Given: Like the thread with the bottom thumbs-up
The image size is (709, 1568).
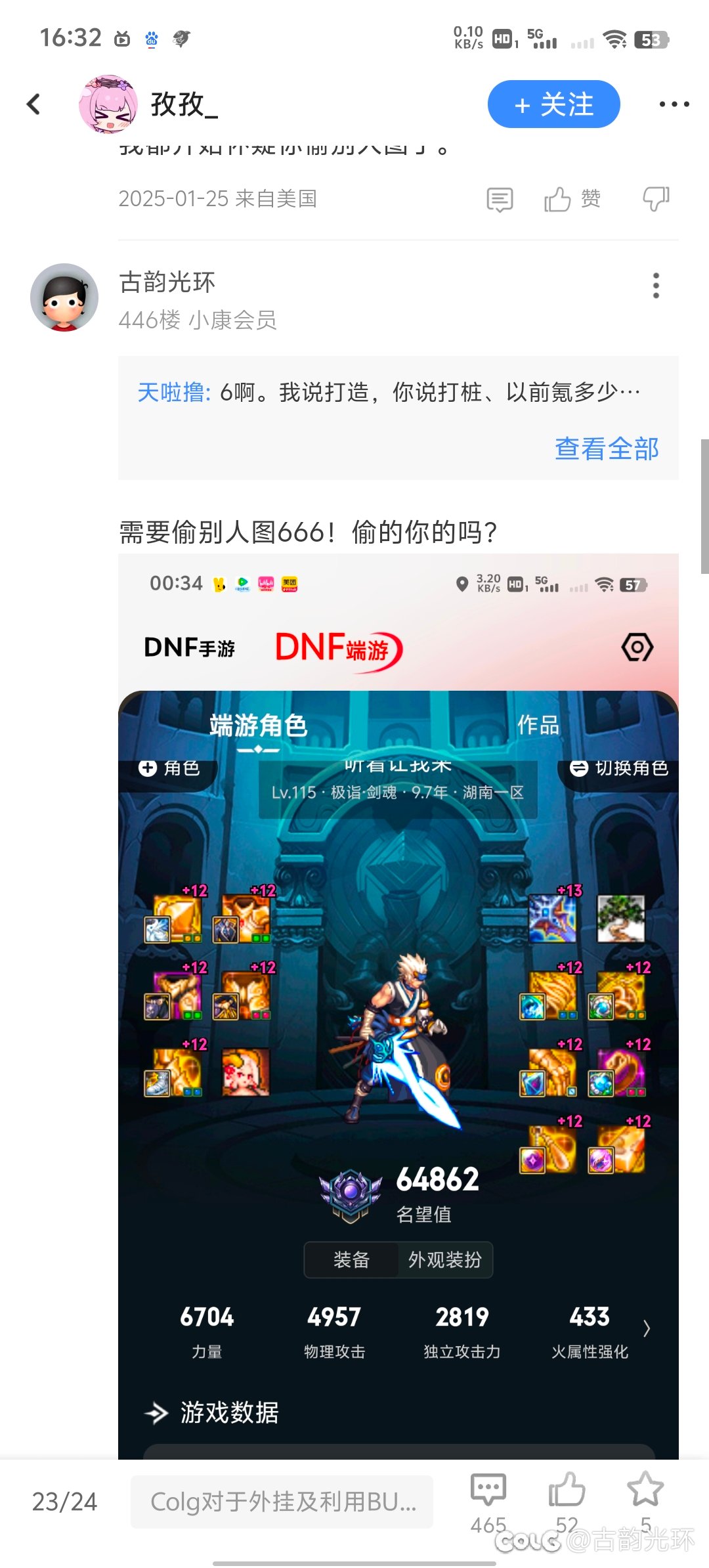Looking at the screenshot, I should point(567,1502).
